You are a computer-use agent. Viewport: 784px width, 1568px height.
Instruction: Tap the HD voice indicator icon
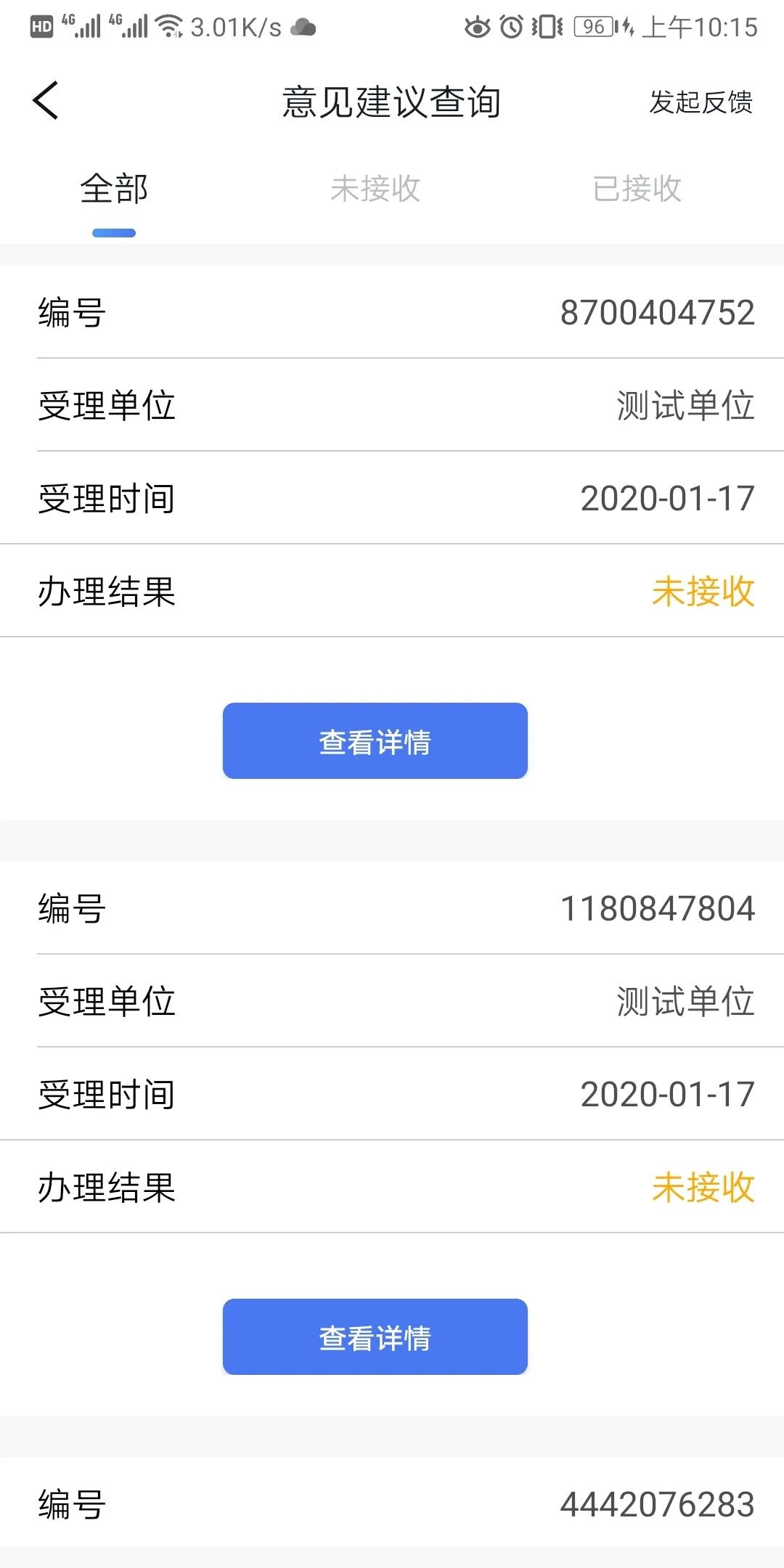41,26
